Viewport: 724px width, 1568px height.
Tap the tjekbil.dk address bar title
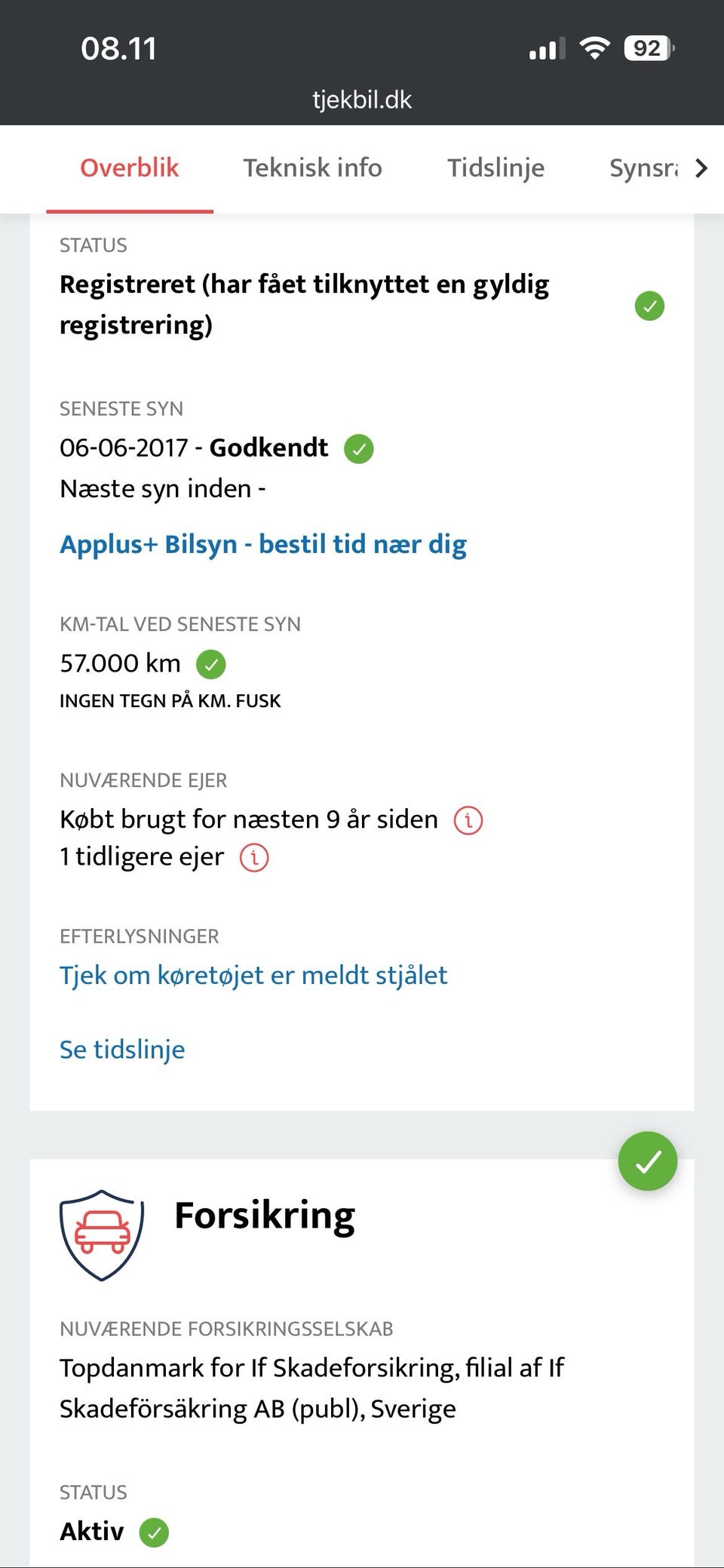point(362,99)
